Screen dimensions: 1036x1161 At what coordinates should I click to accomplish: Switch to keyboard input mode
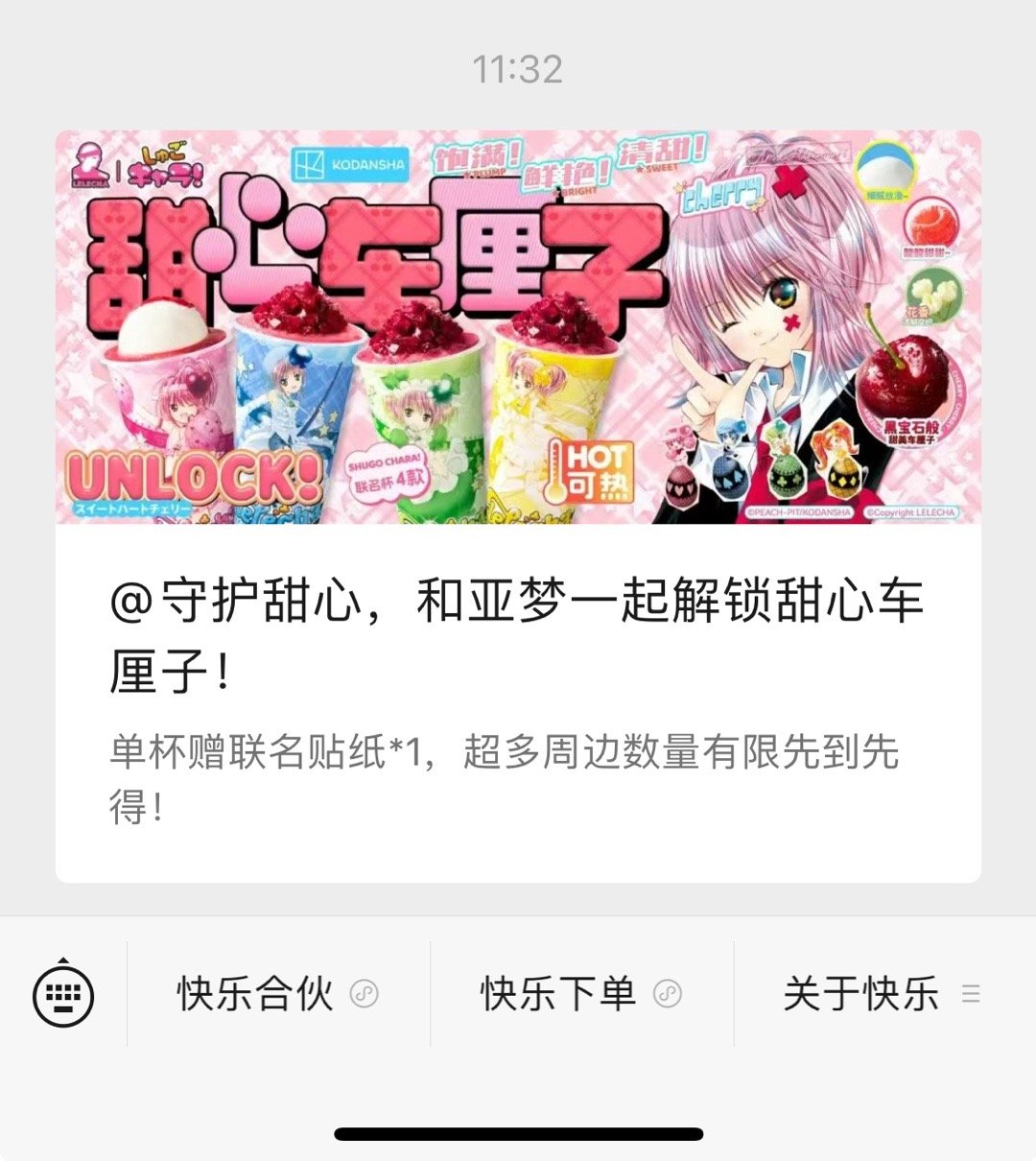pos(63,993)
